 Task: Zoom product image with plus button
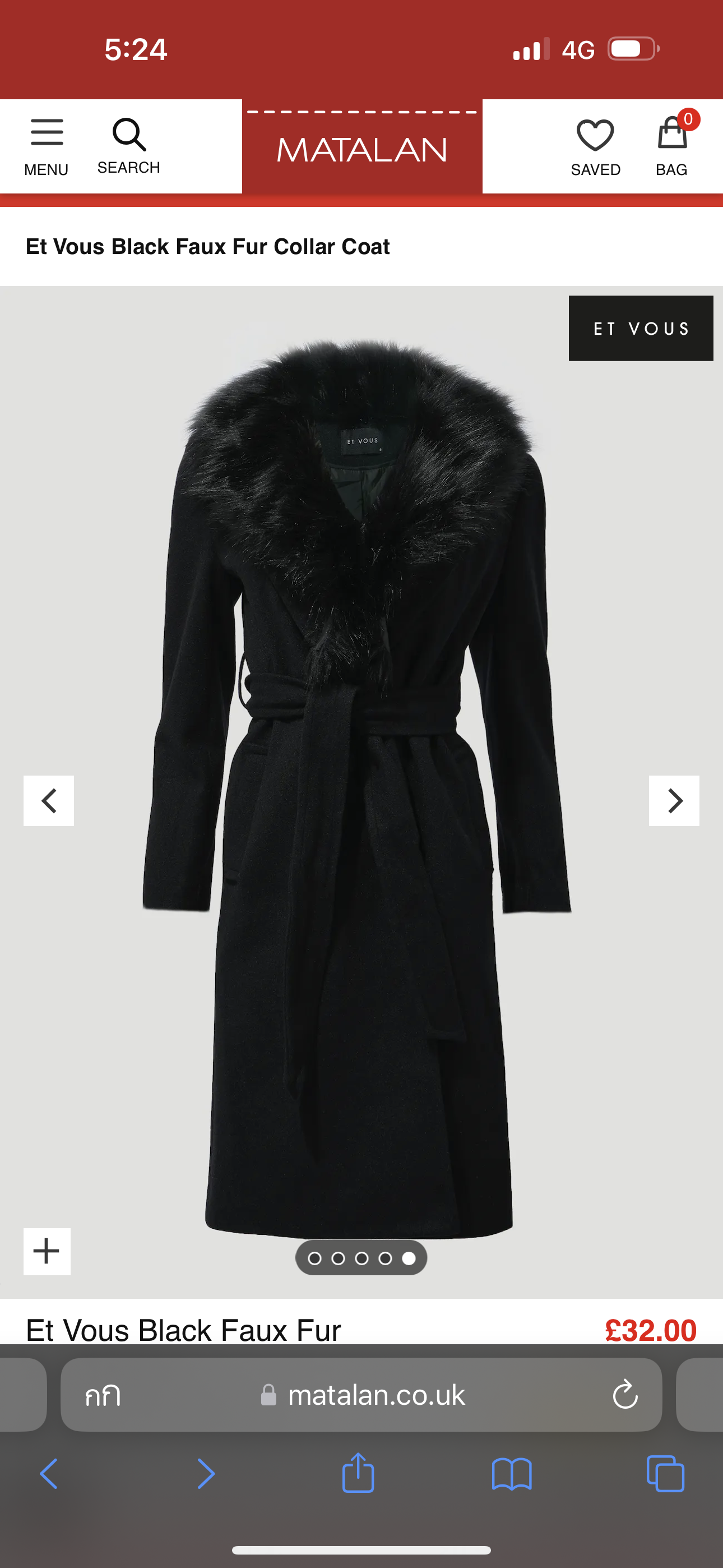[47, 1252]
